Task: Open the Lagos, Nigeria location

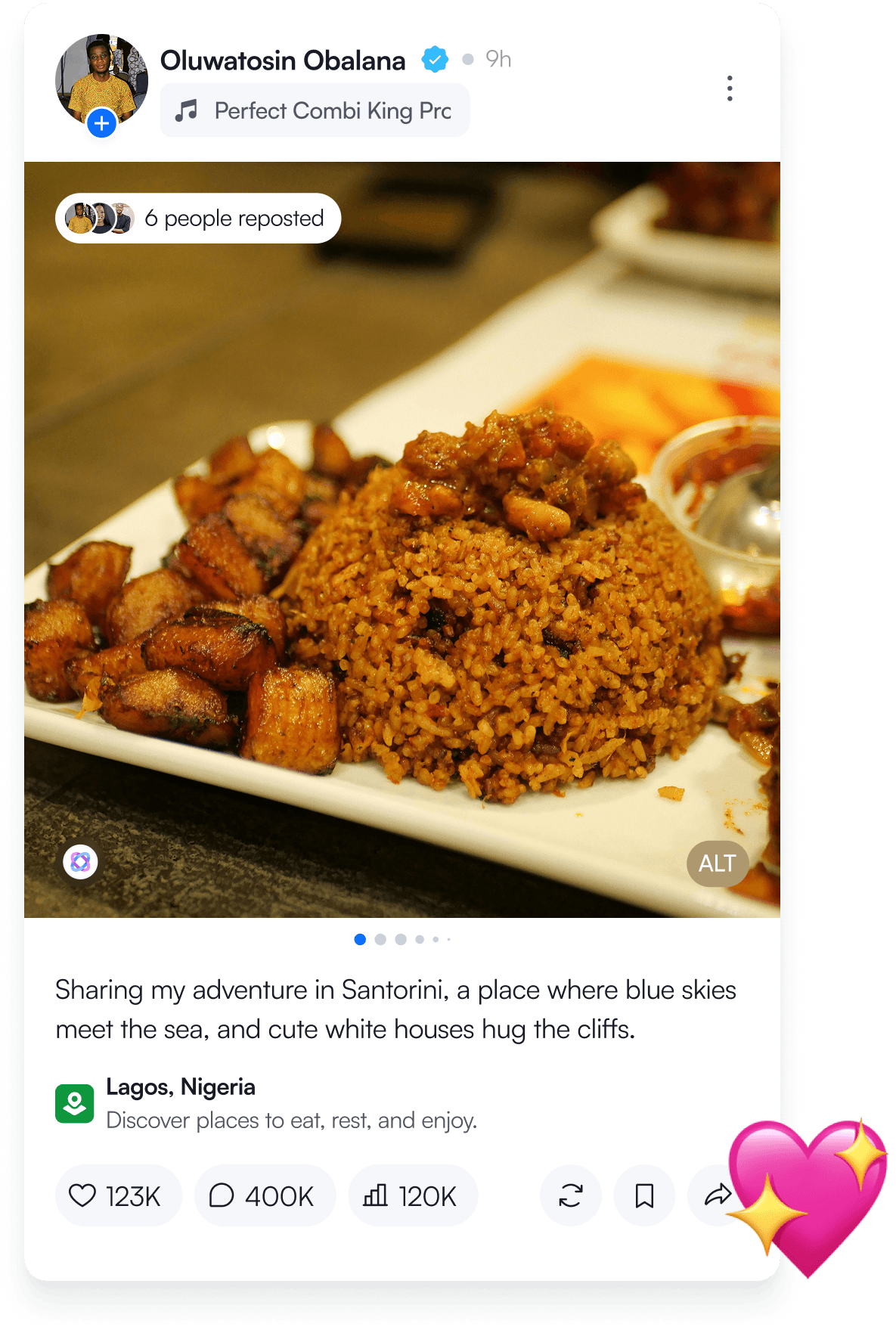Action: coord(180,1087)
